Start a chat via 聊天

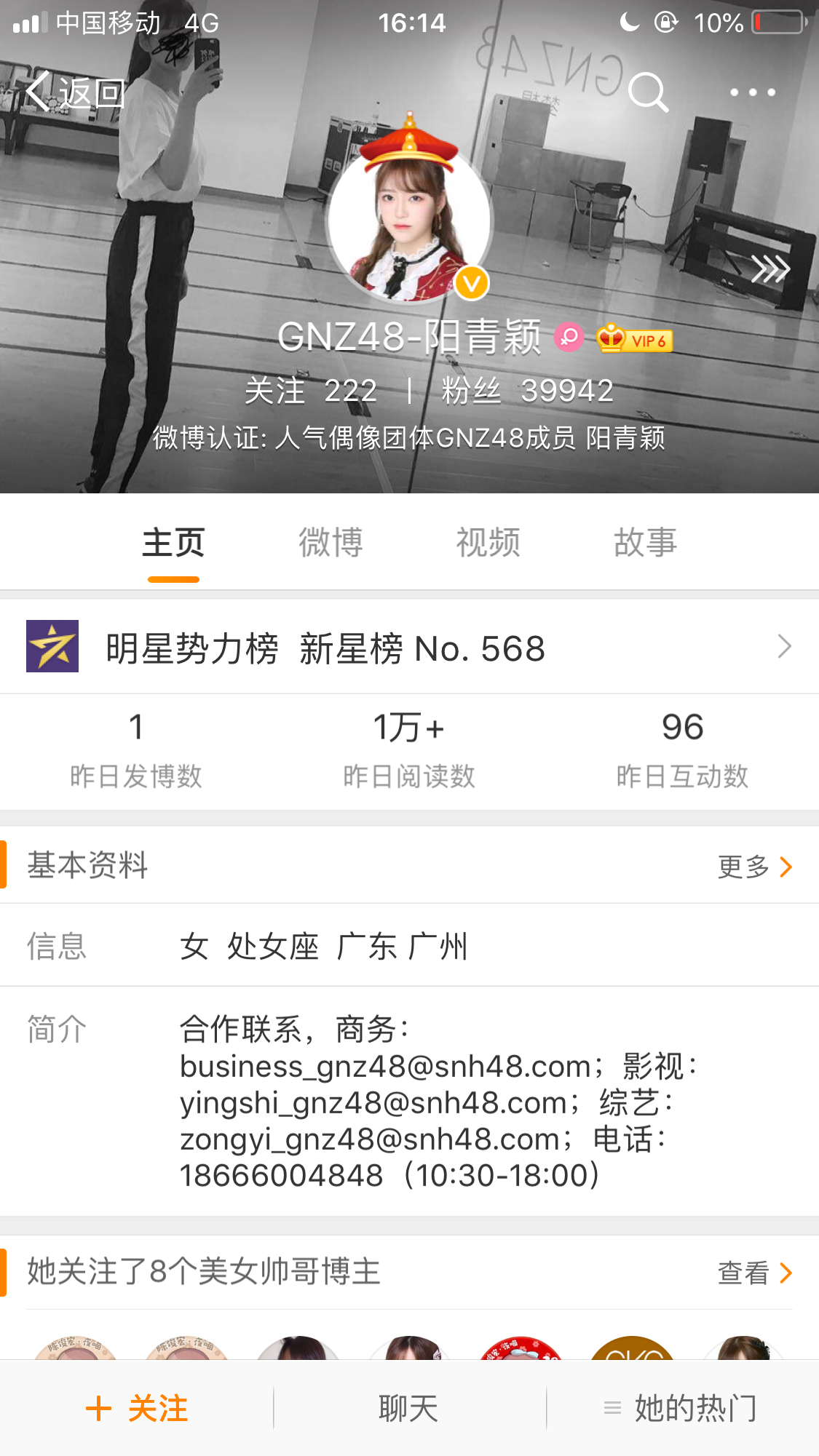tap(408, 1409)
